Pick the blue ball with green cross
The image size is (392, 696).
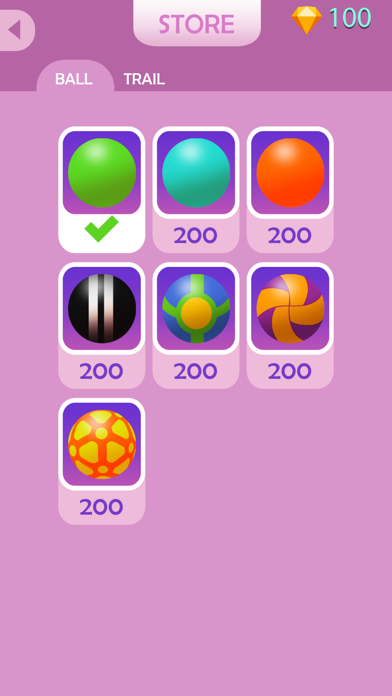click(x=196, y=325)
